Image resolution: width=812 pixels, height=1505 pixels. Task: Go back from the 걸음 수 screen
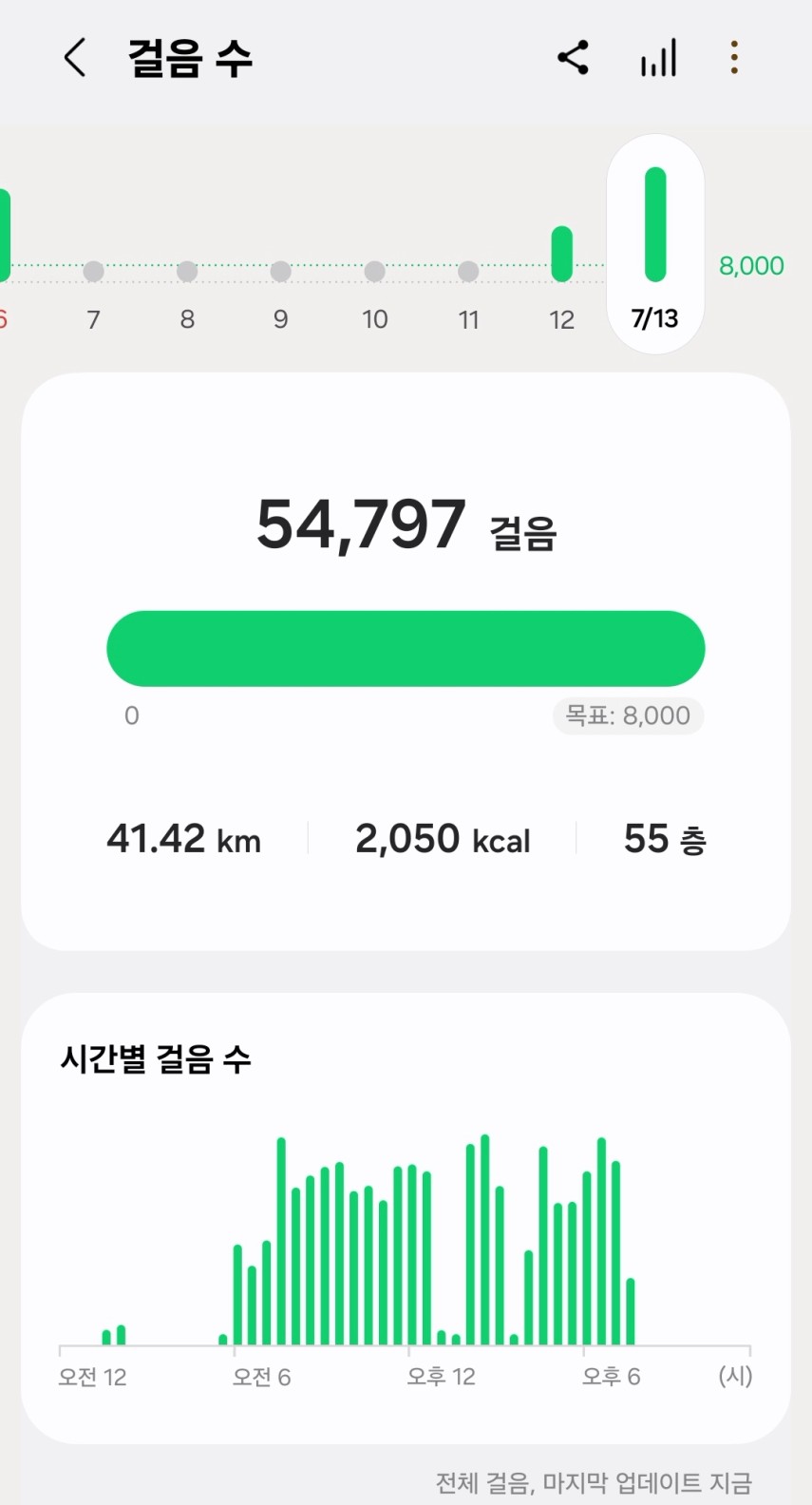click(75, 58)
